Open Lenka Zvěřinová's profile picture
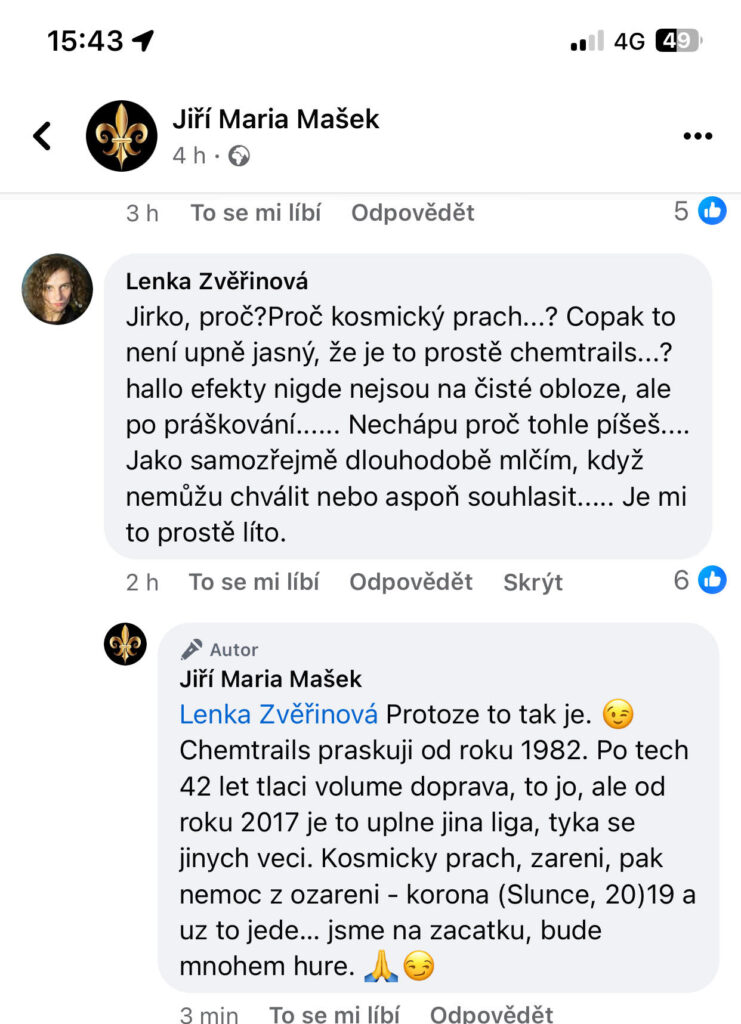Screen dimensions: 741x1024 pos(57,288)
